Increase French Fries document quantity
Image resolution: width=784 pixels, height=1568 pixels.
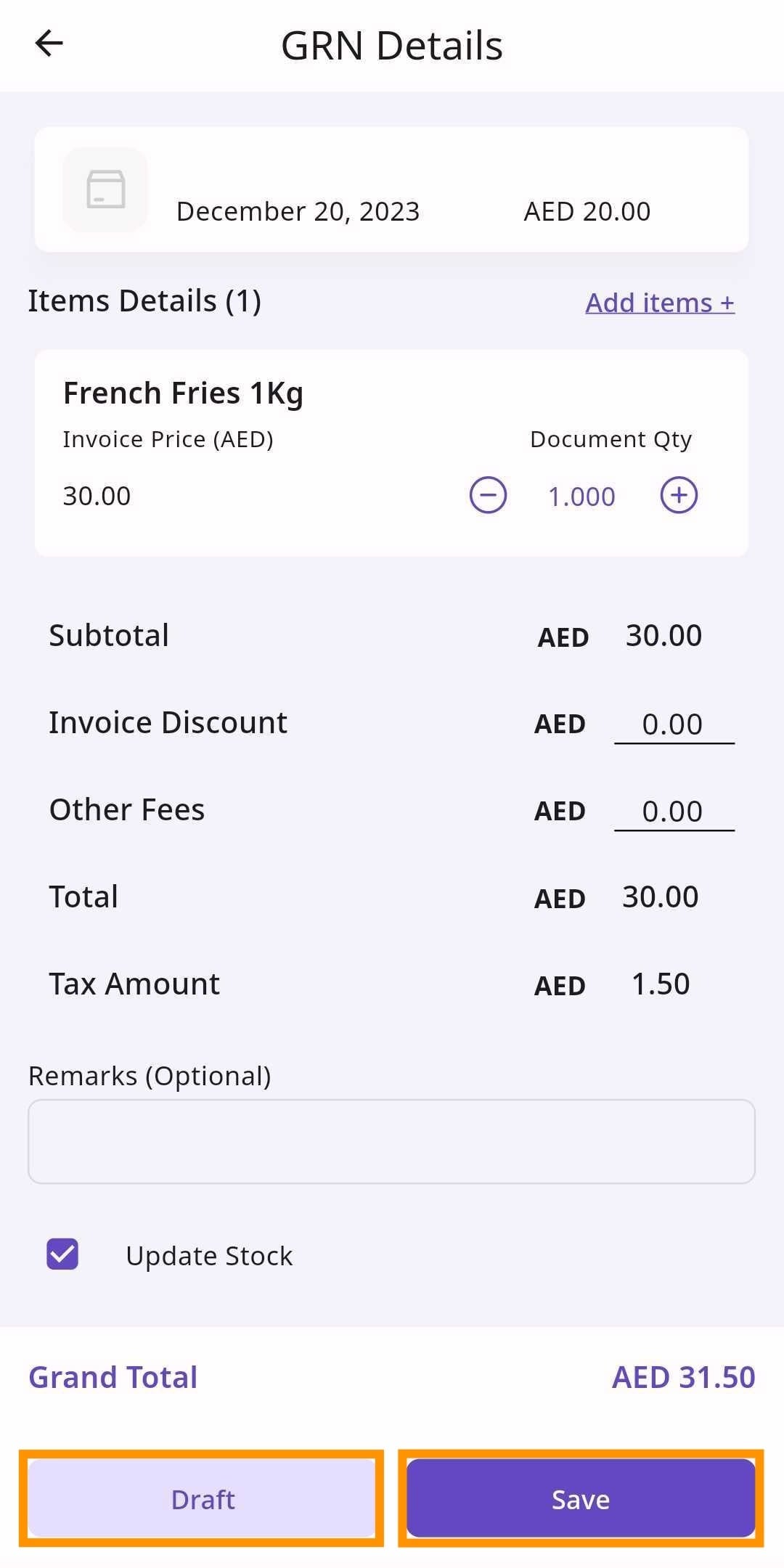[678, 496]
